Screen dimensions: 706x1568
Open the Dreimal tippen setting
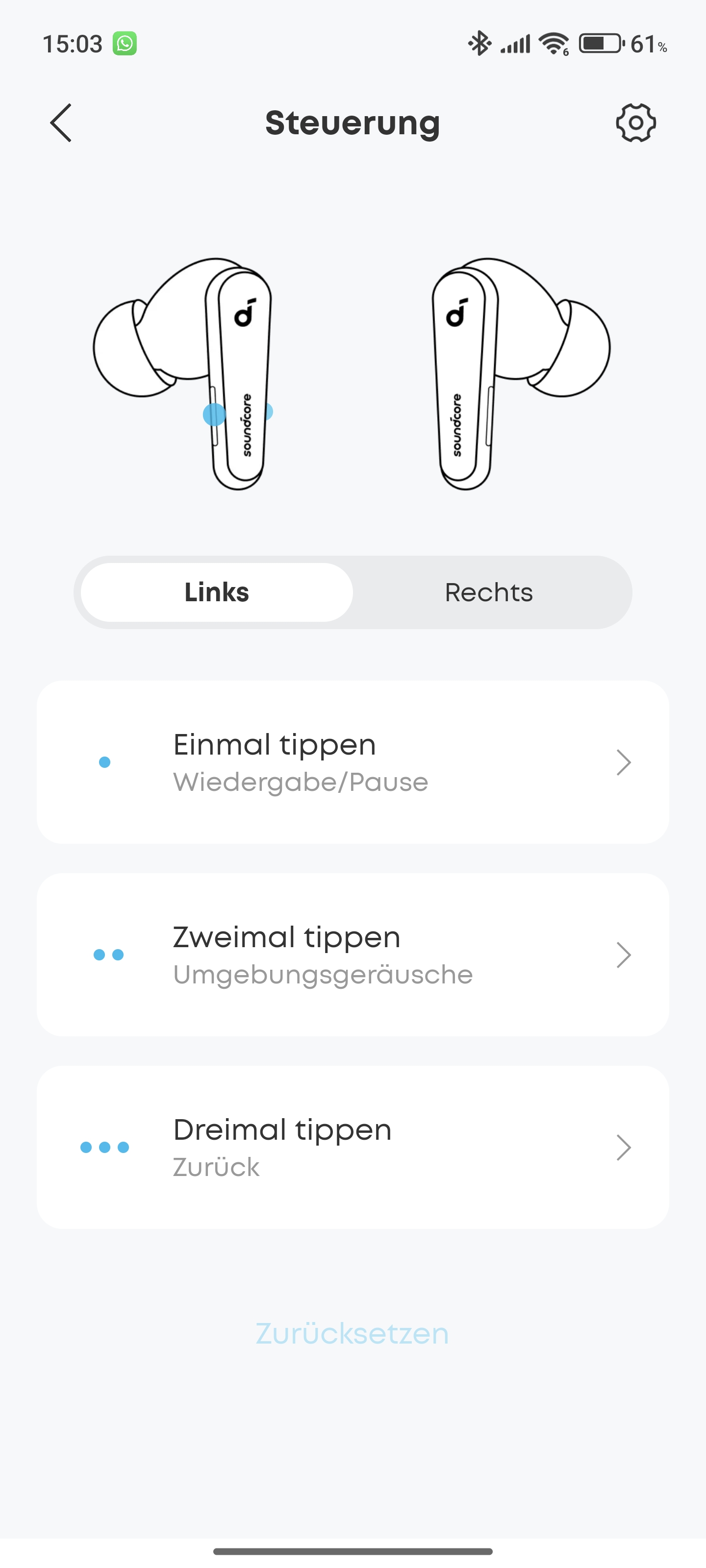pos(353,1147)
